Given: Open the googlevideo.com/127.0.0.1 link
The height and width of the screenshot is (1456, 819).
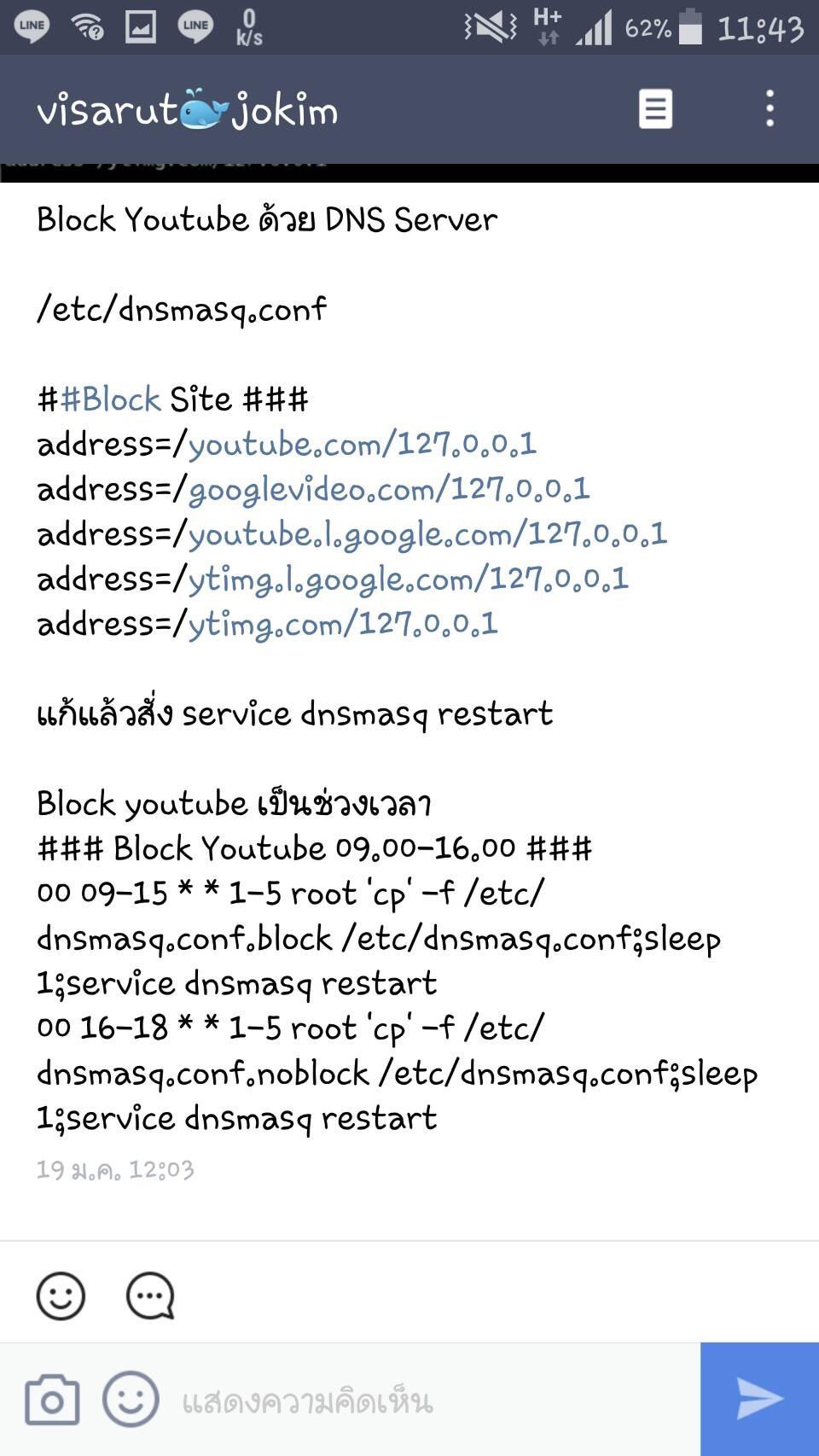Looking at the screenshot, I should pos(389,489).
